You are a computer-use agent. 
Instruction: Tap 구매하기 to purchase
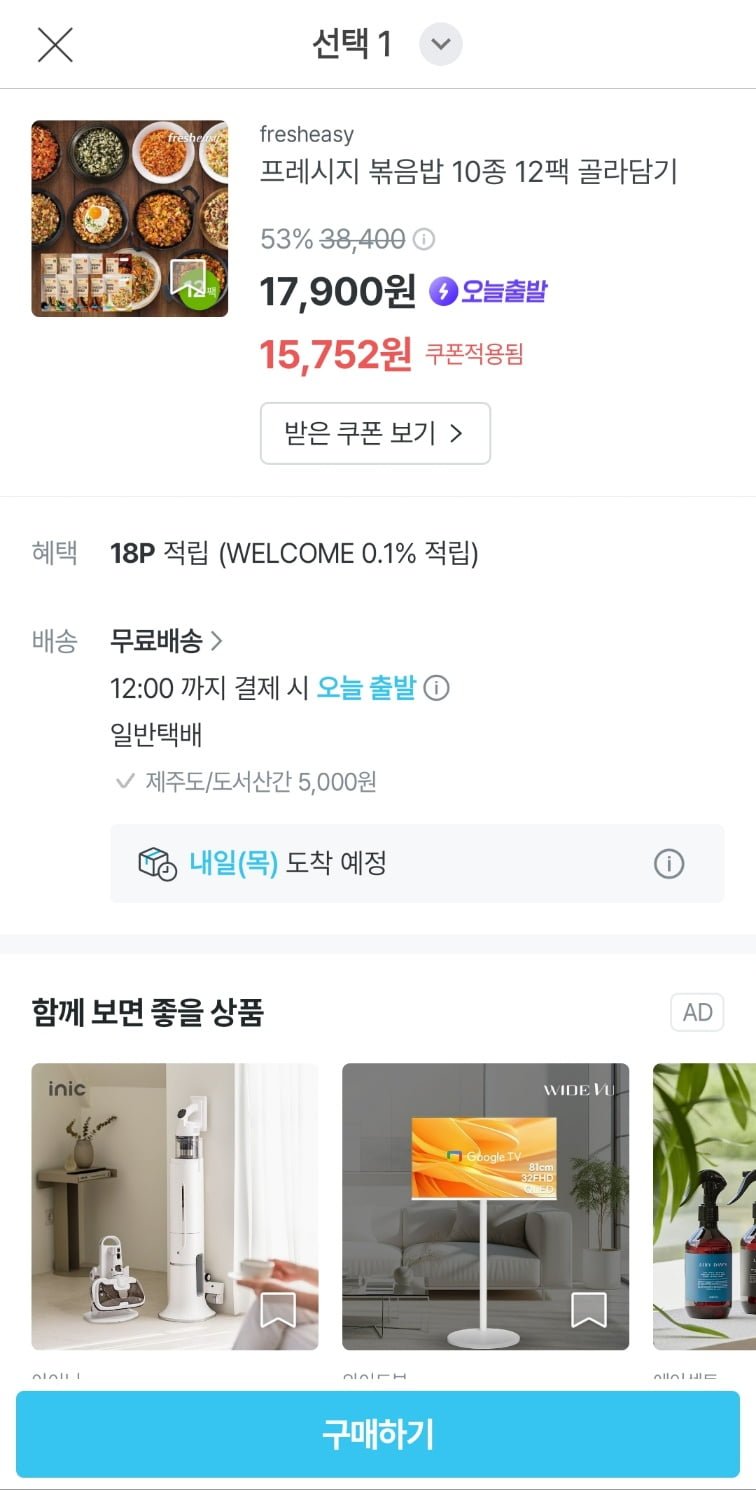(377, 1434)
